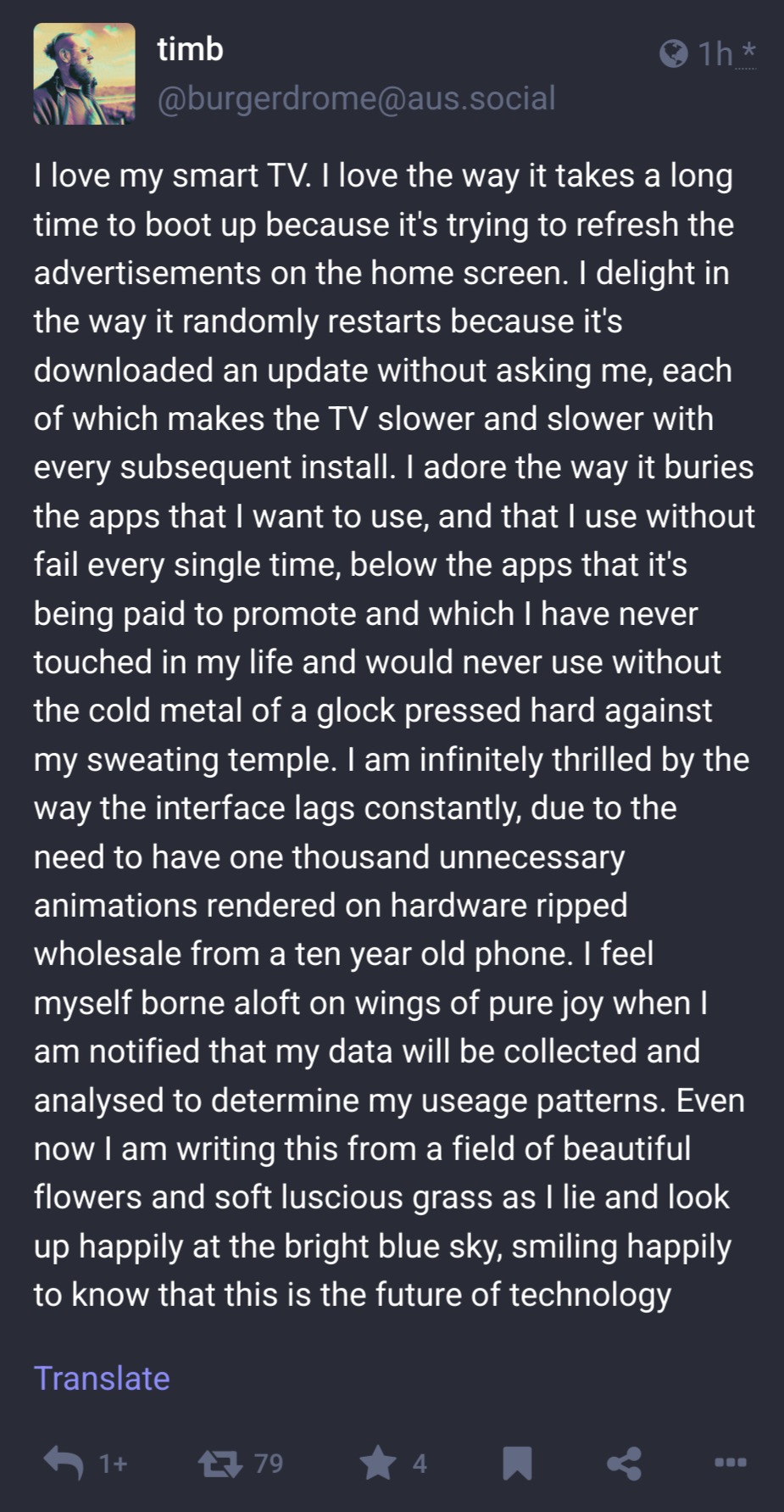Open timb's profile avatar
This screenshot has width=784, height=1512.
click(x=84, y=74)
